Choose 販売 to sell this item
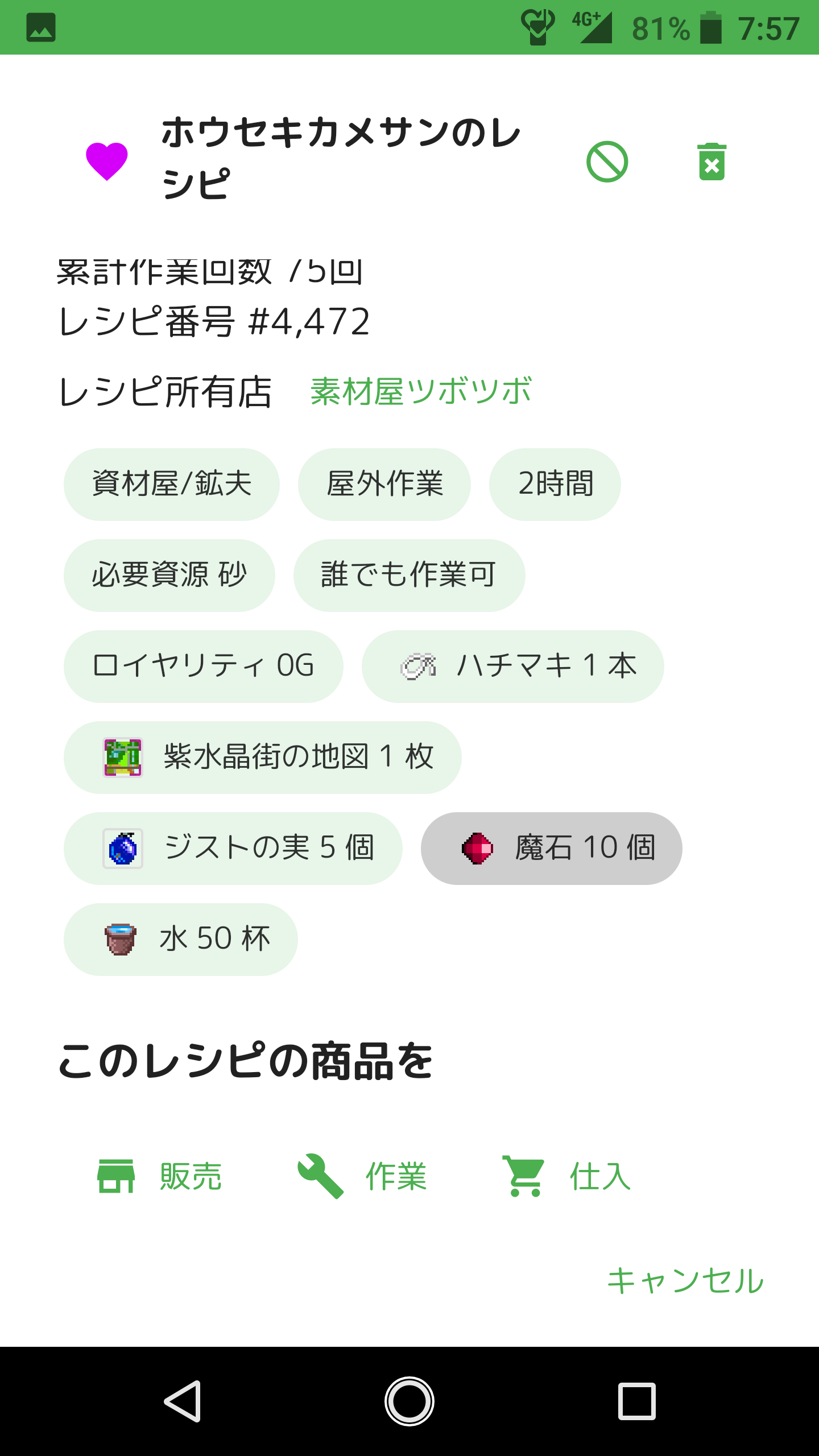 [160, 1176]
